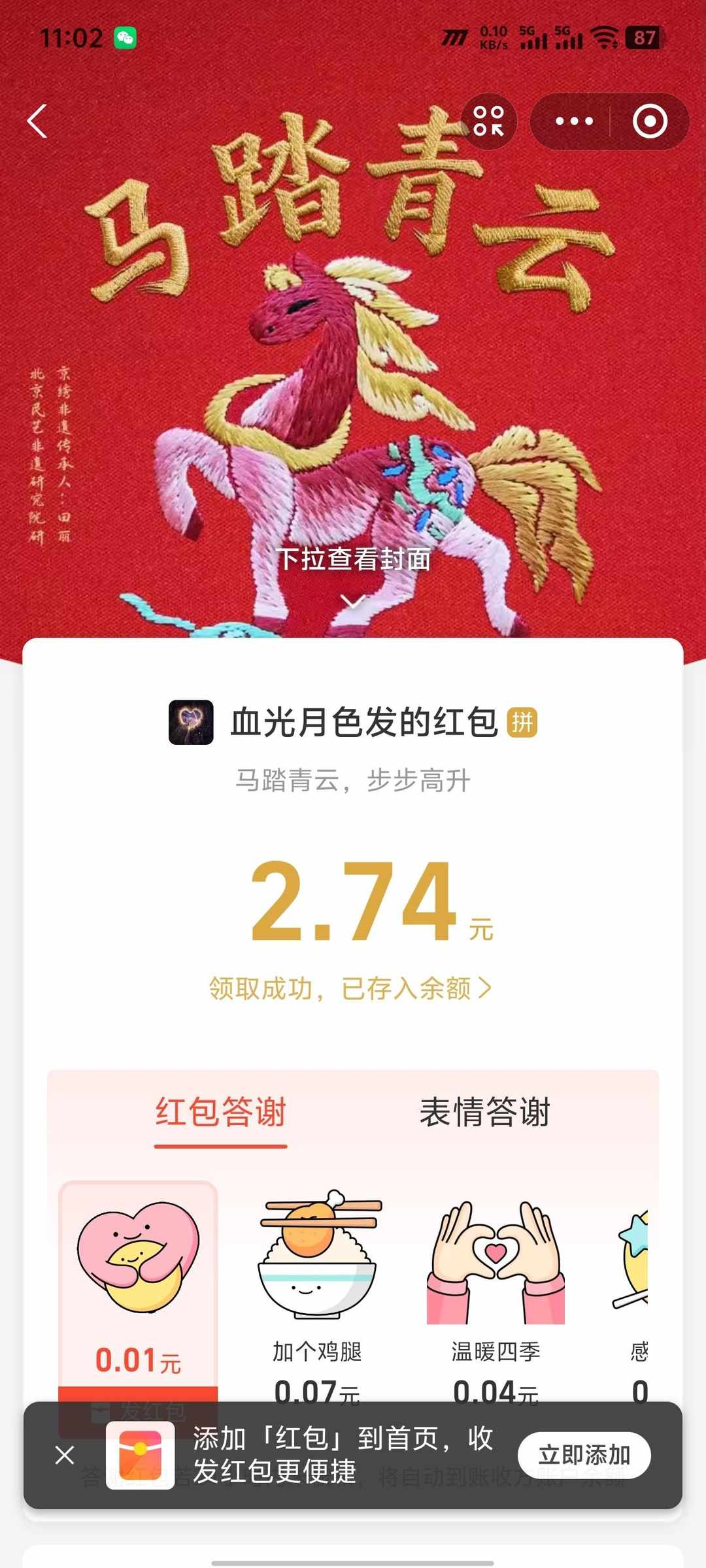The height and width of the screenshot is (1568, 706).
Task: Tap the back arrow to exit
Action: pos(37,122)
